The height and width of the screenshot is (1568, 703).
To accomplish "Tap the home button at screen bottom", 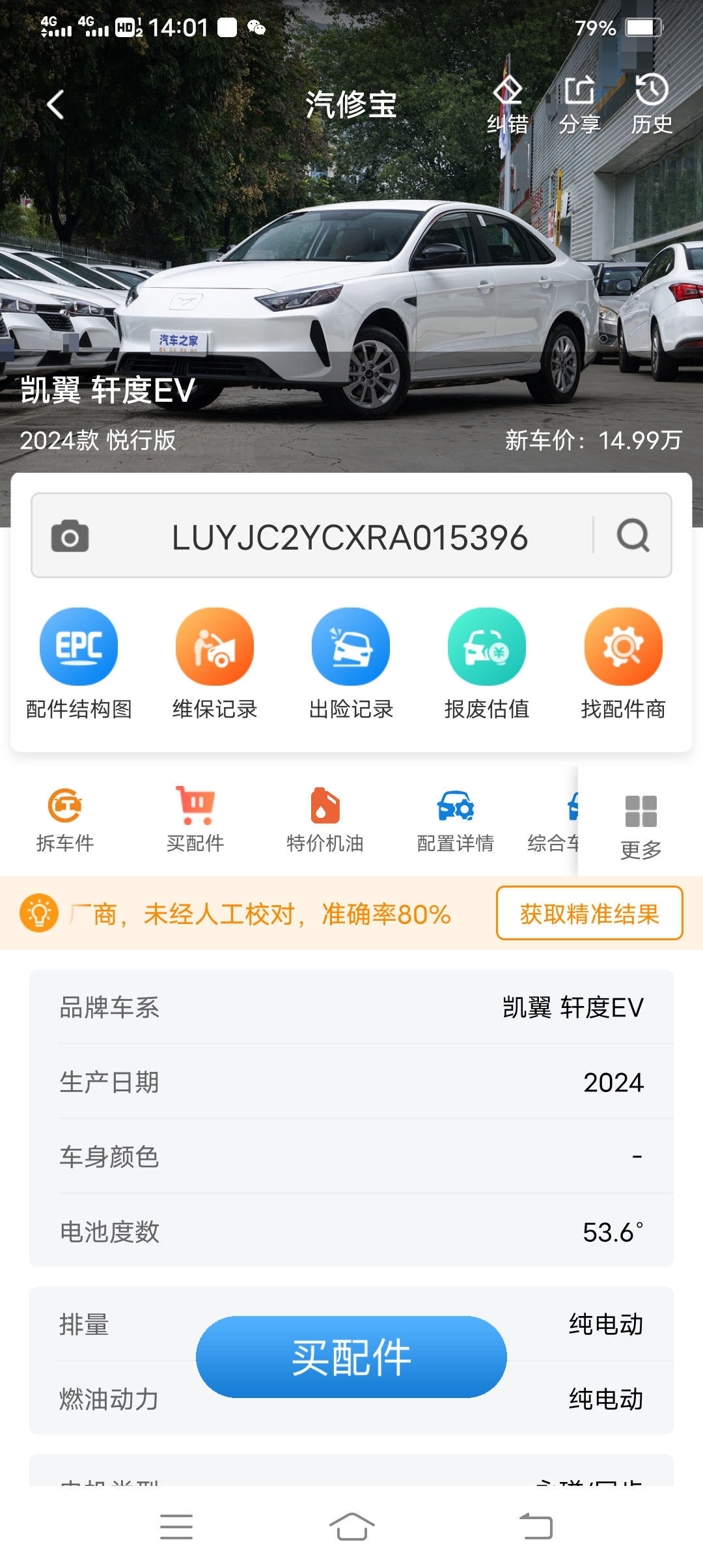I will point(351,1527).
